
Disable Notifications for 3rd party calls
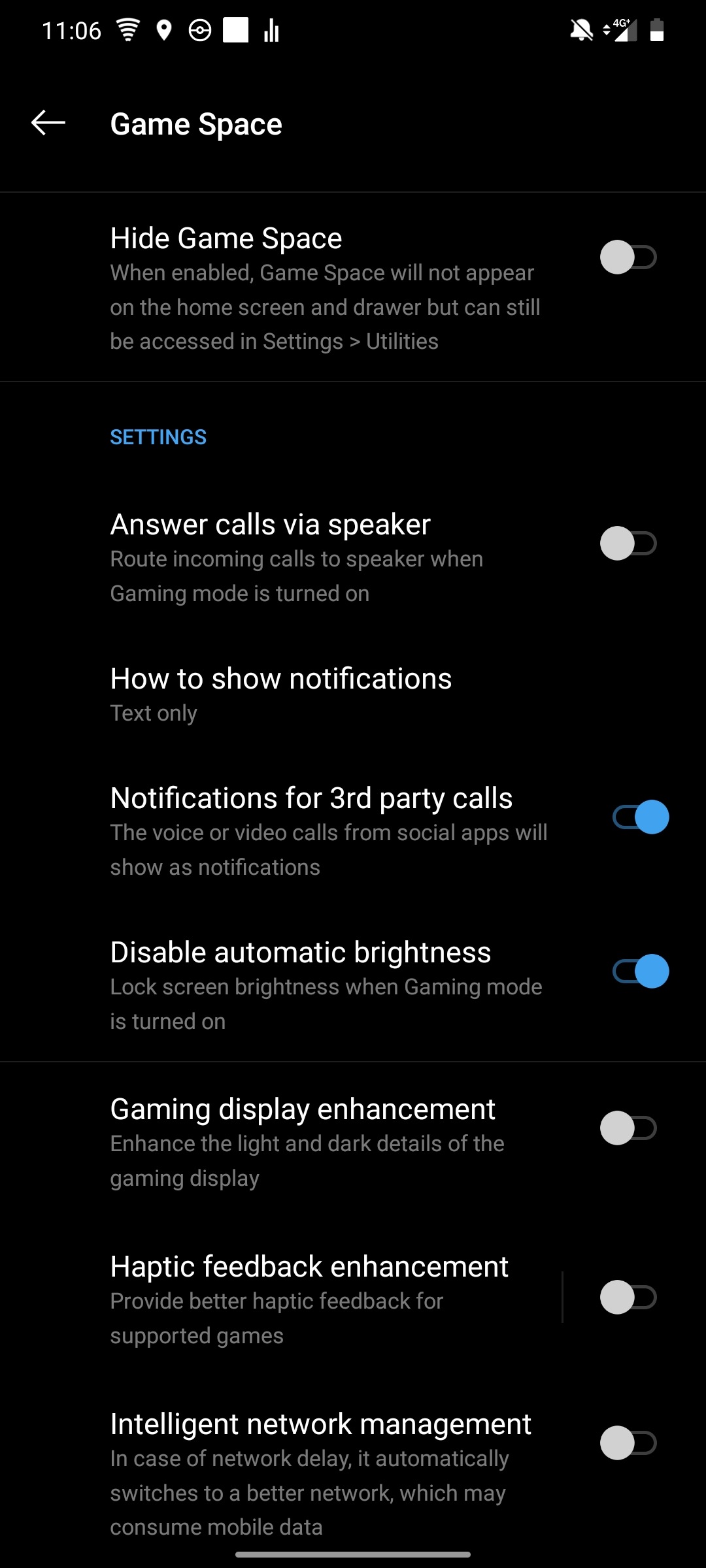point(641,817)
